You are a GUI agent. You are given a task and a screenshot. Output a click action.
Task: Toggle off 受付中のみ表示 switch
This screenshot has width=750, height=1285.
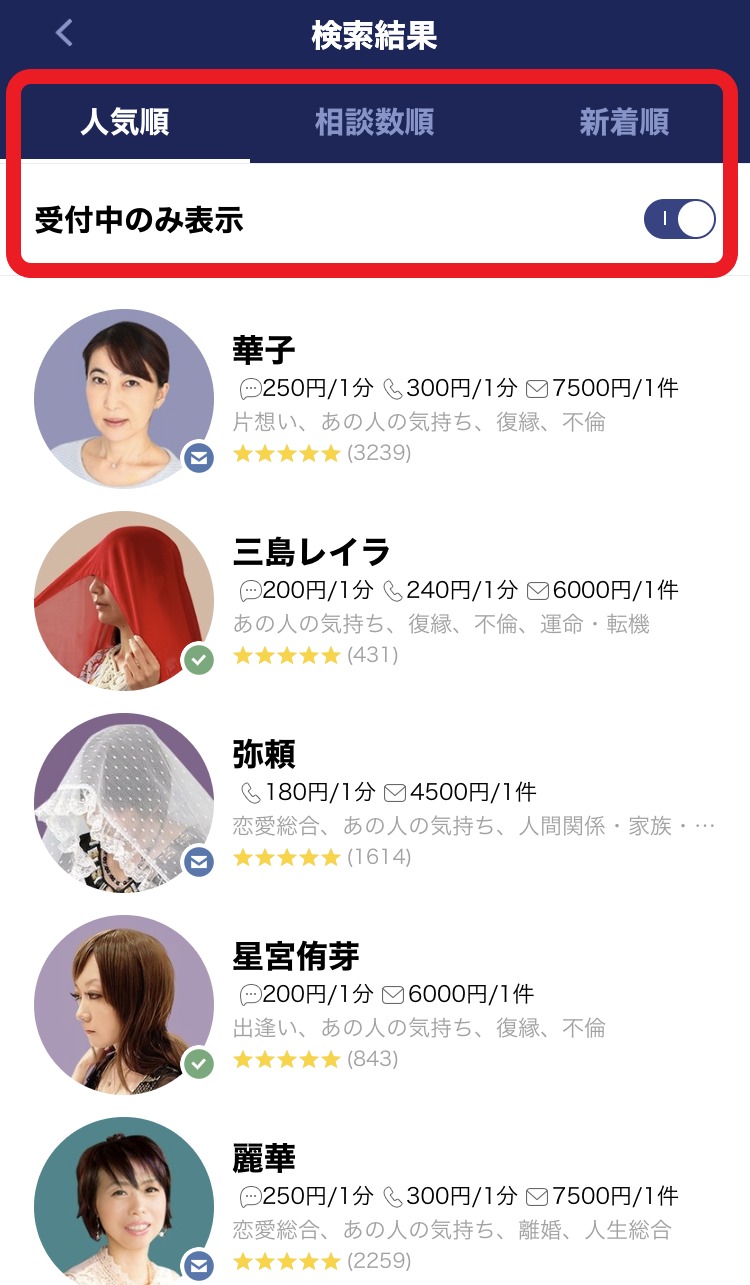[679, 219]
